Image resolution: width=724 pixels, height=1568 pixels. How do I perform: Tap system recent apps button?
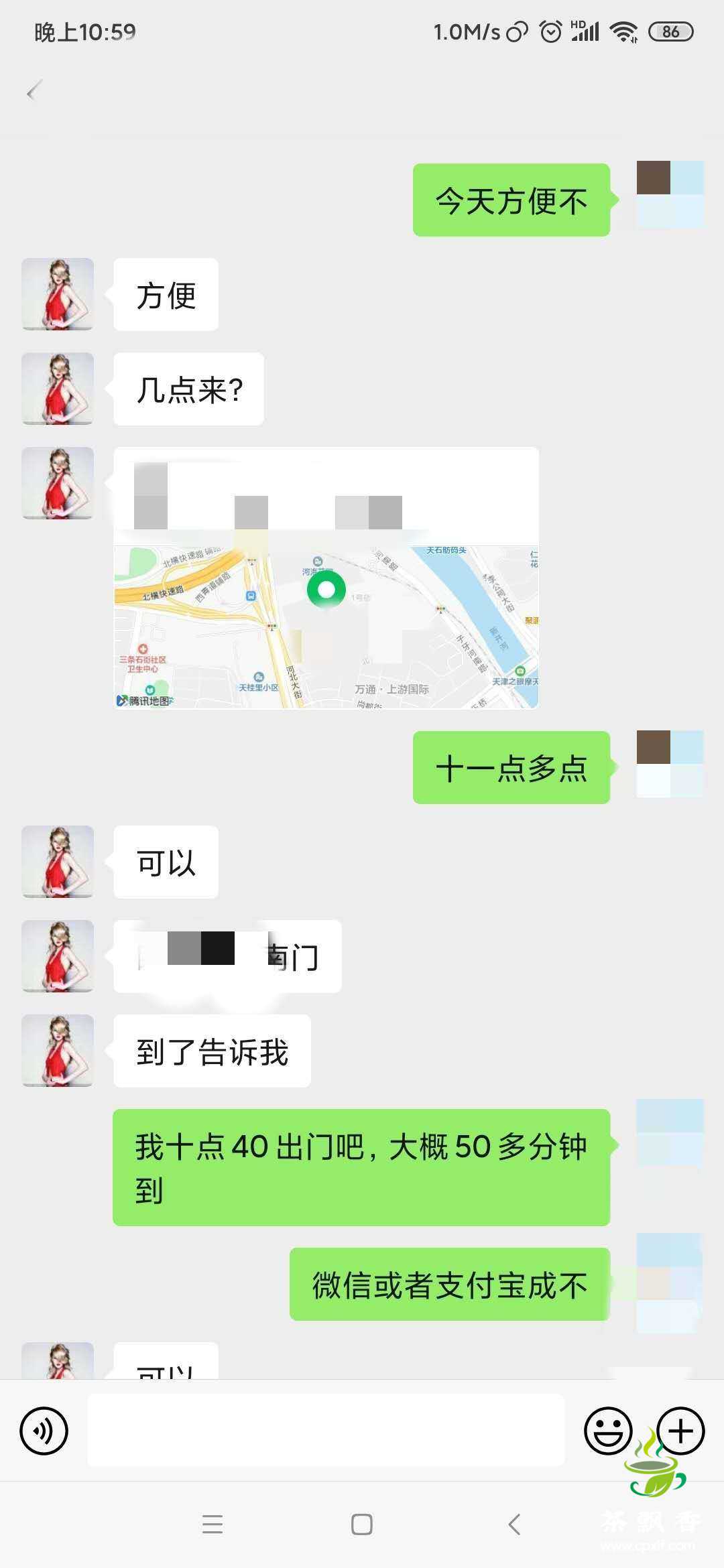click(213, 1524)
